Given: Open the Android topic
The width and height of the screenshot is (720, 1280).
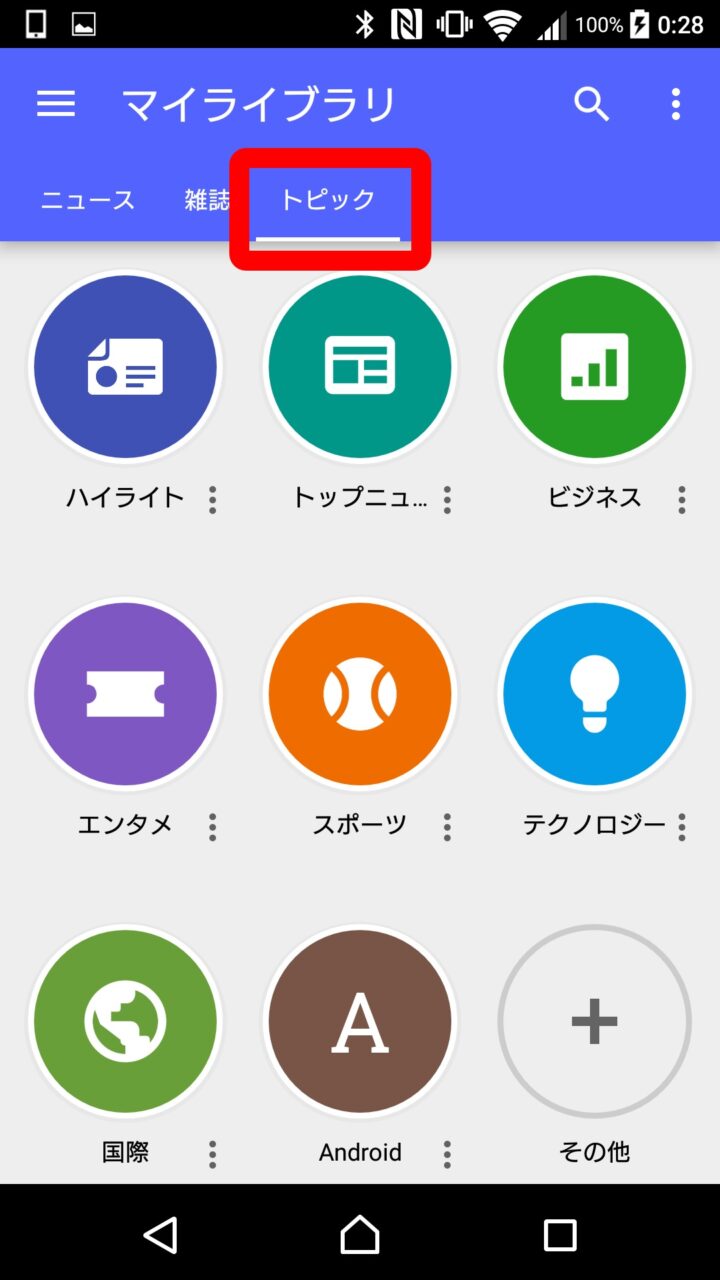Looking at the screenshot, I should pyautogui.click(x=360, y=1021).
